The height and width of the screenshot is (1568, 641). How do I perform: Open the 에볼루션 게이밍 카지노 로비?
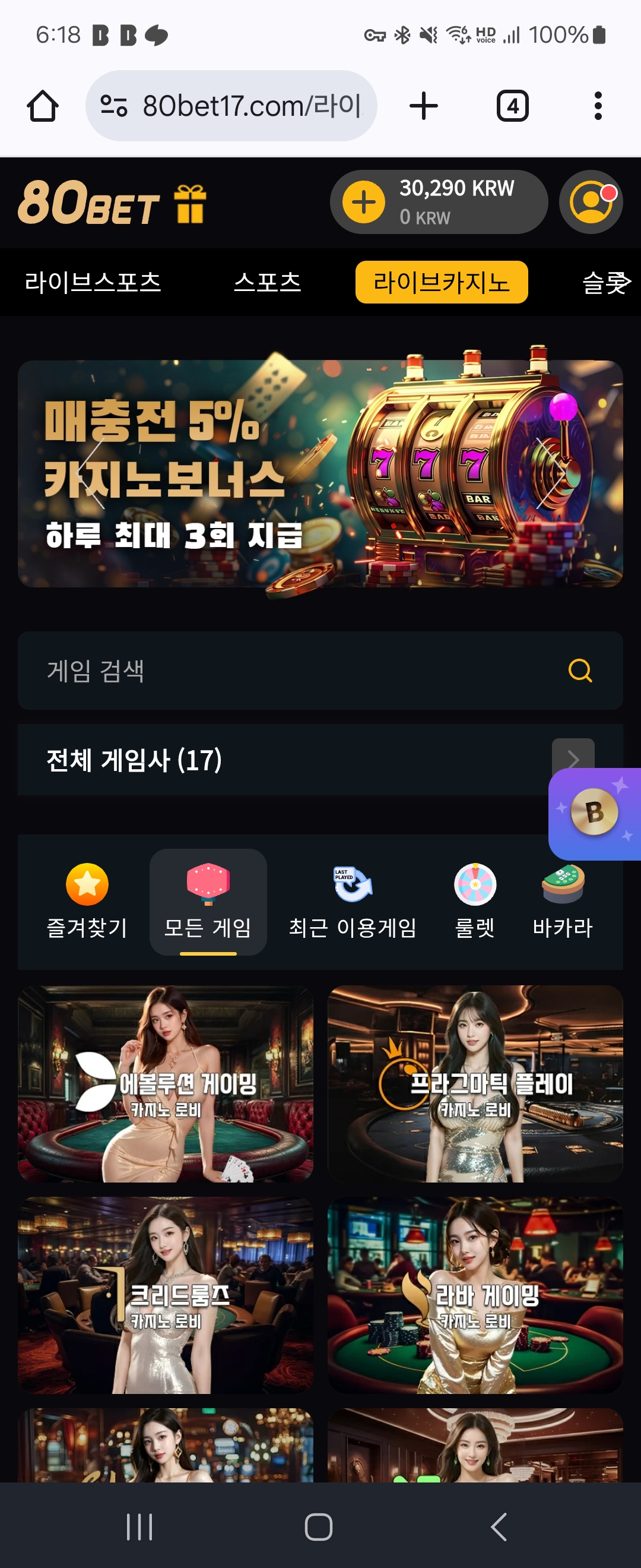166,1083
